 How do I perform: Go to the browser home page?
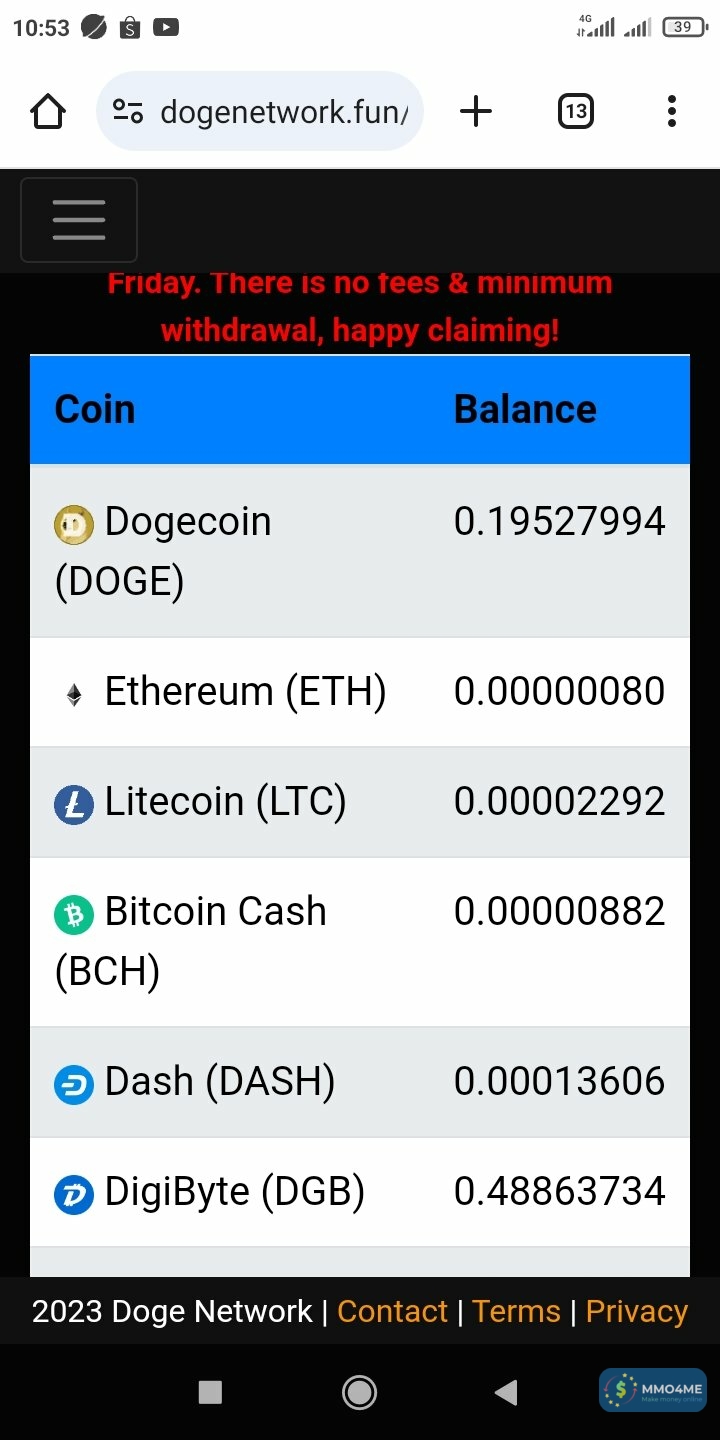pos(48,112)
